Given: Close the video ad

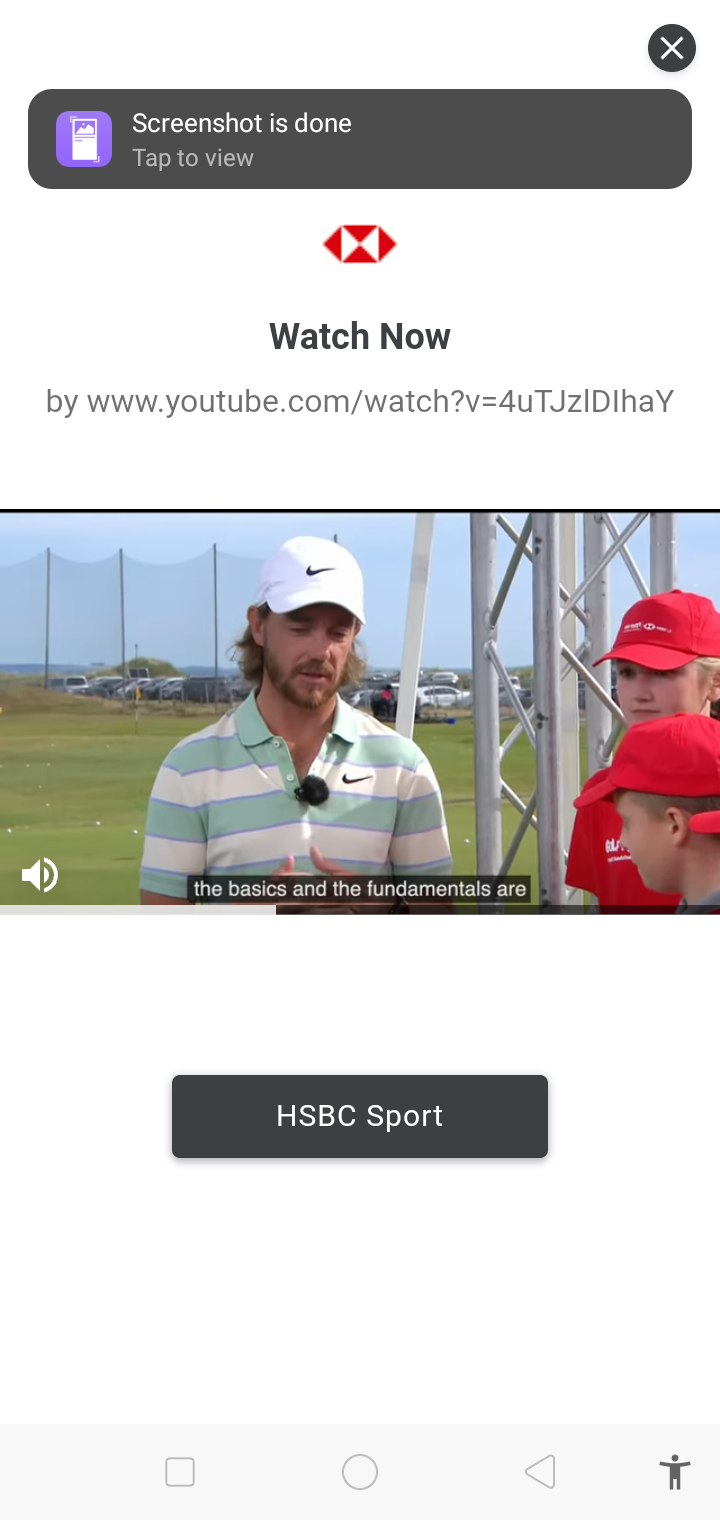Looking at the screenshot, I should (672, 48).
